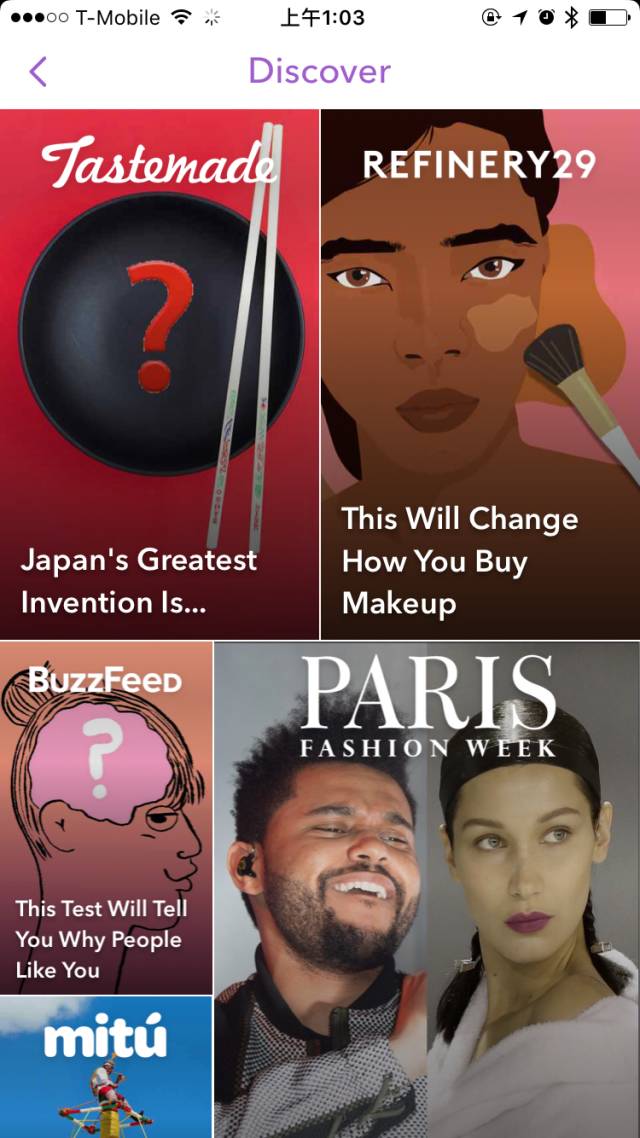Open the mitú story tile
This screenshot has width=640, height=1138.
click(106, 1067)
